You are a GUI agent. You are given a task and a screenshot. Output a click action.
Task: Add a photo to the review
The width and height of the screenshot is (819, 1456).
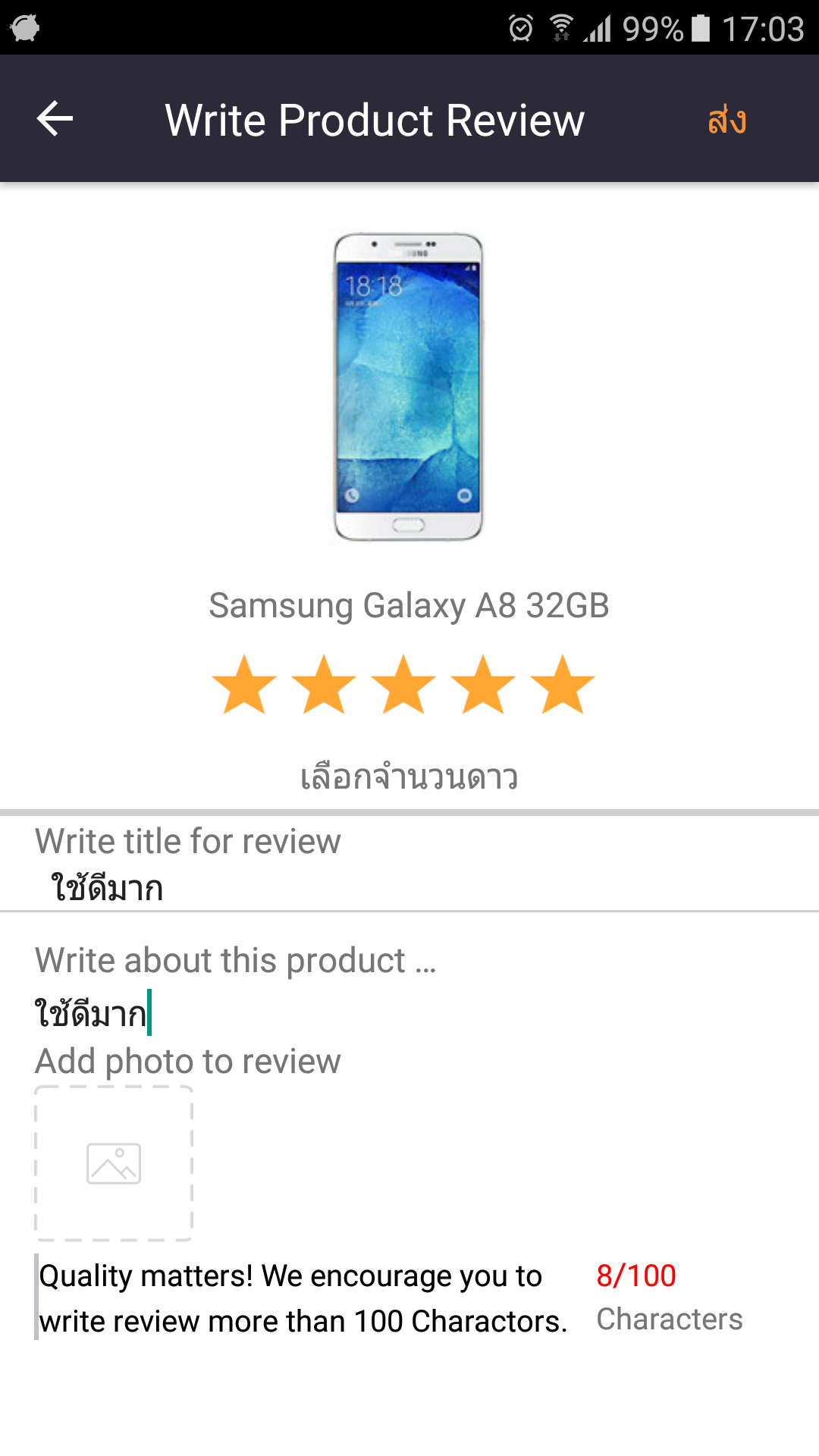(114, 1163)
